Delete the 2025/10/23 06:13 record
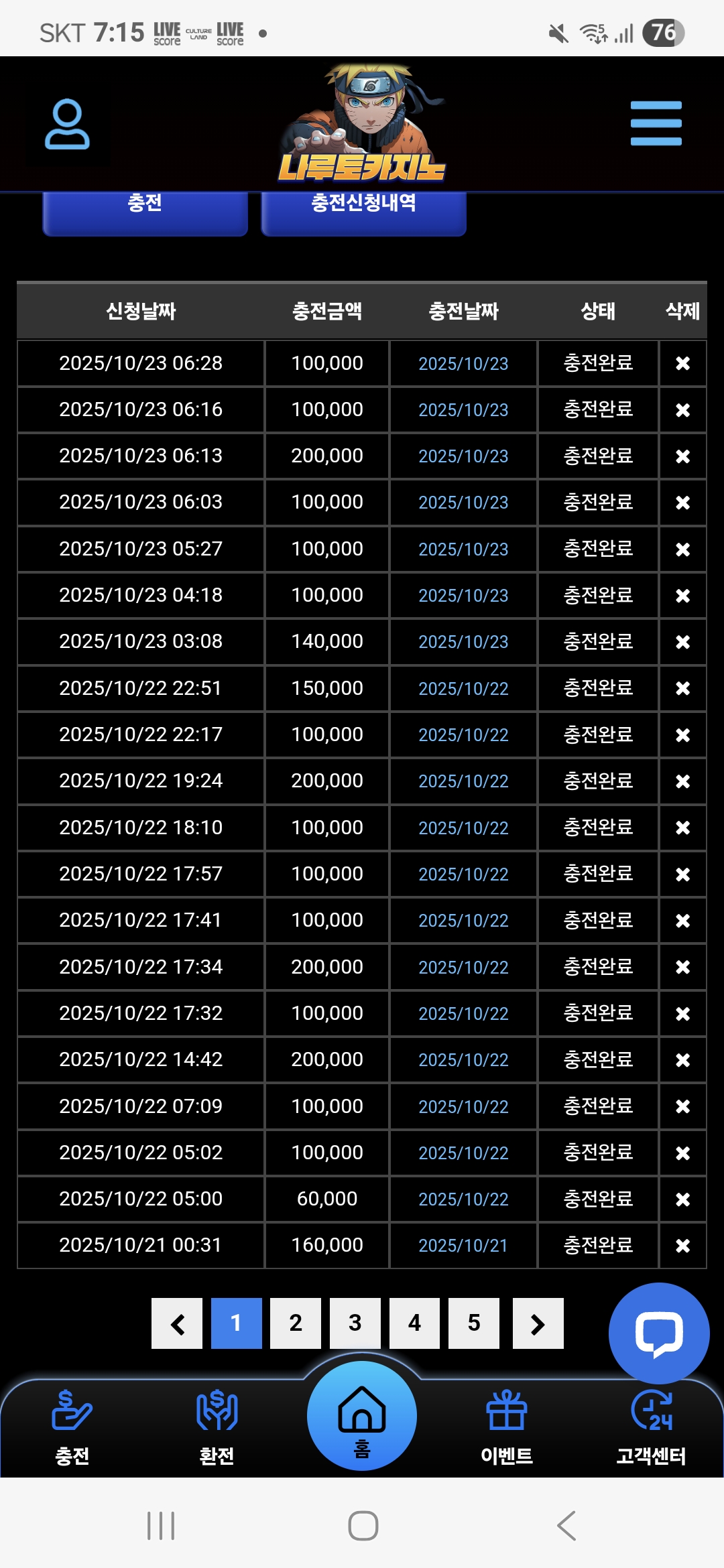 tap(682, 456)
